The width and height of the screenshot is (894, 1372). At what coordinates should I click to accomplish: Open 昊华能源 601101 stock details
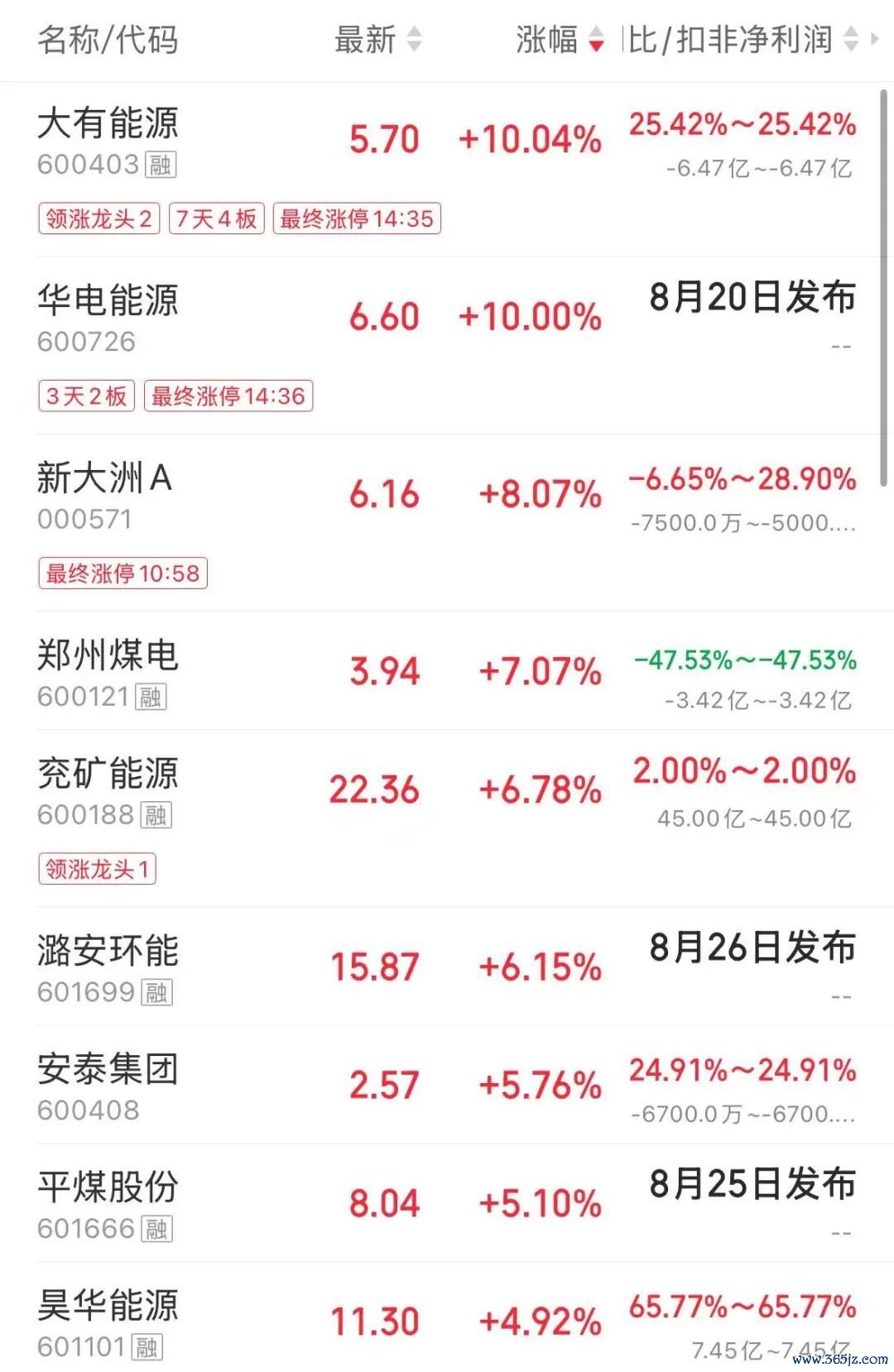point(447,1317)
